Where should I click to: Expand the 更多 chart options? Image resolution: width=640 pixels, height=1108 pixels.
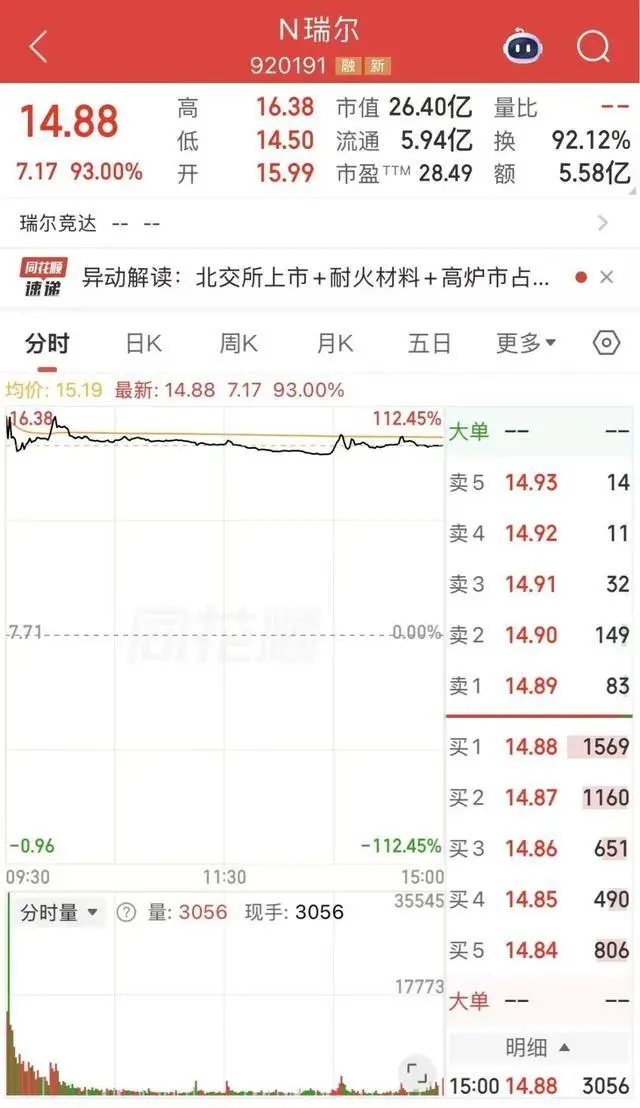pos(526,344)
